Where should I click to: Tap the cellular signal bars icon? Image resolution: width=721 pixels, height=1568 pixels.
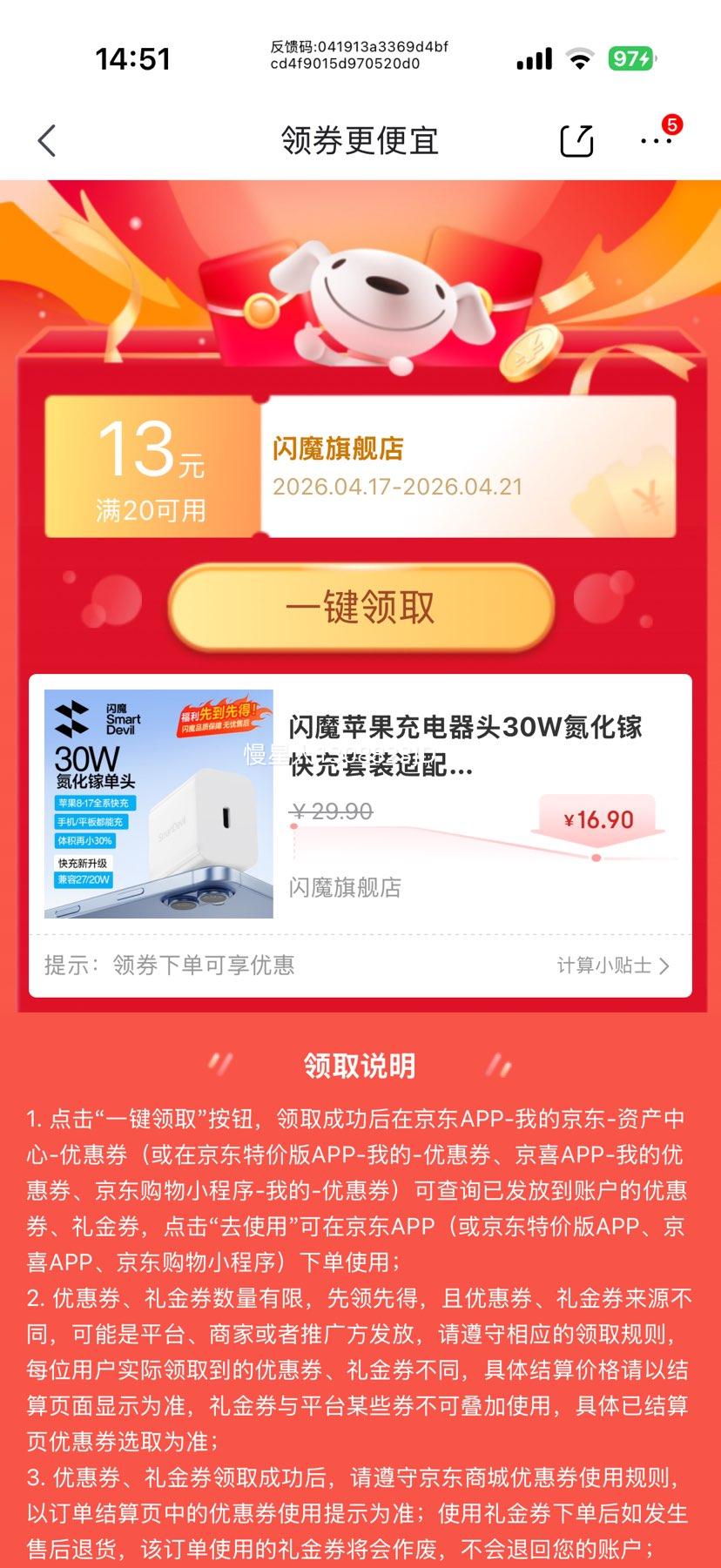pyautogui.click(x=532, y=57)
